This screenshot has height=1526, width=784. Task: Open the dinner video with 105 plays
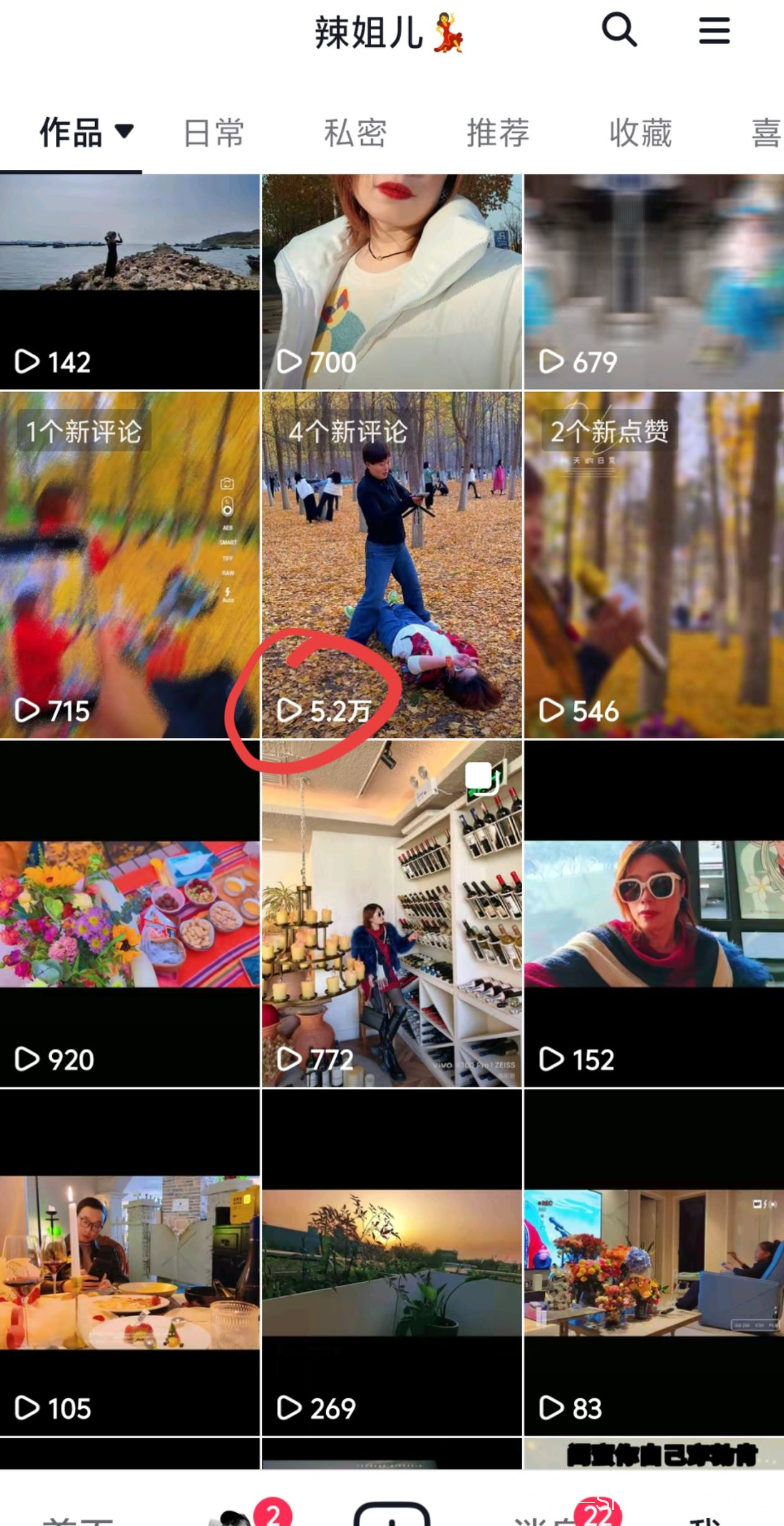(129, 1262)
